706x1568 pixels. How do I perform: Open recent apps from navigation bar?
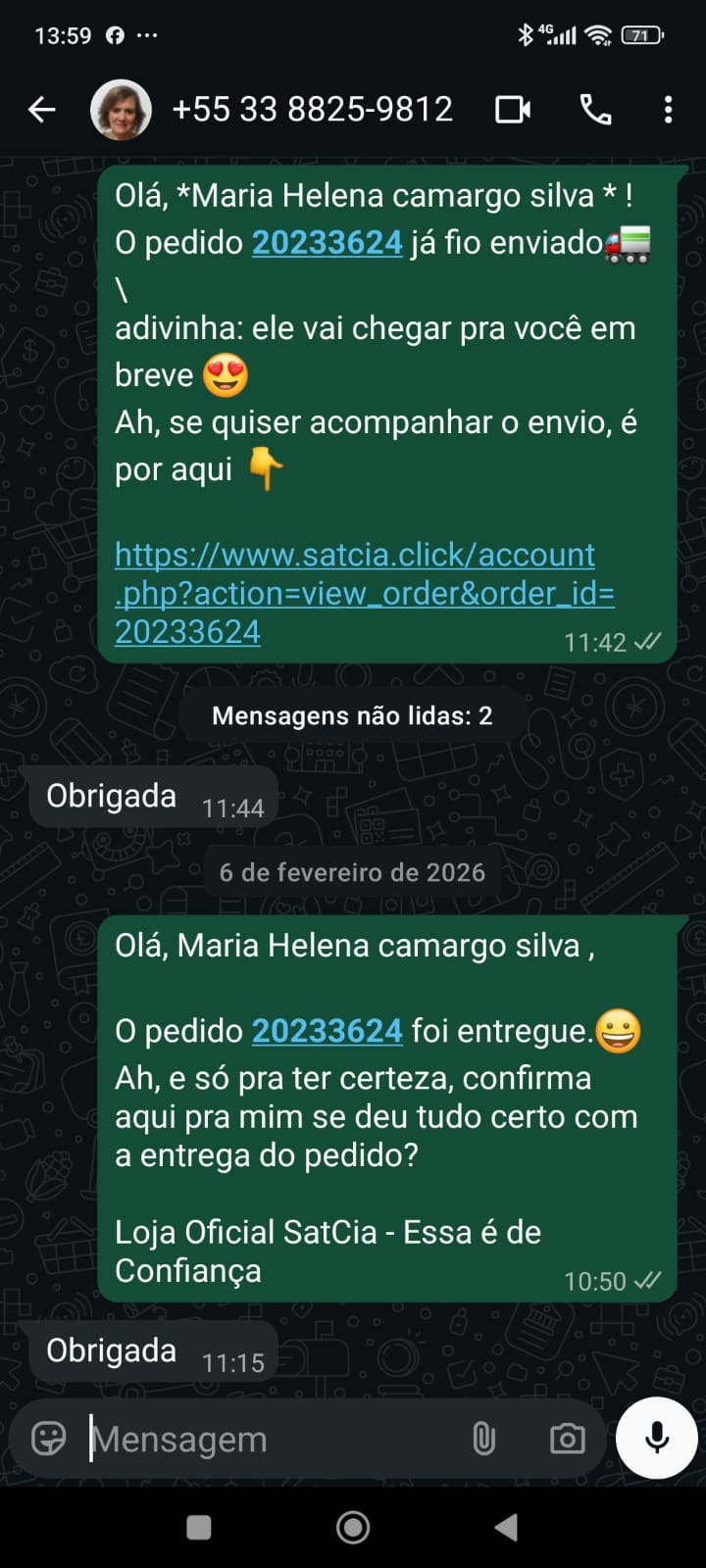(x=199, y=1527)
